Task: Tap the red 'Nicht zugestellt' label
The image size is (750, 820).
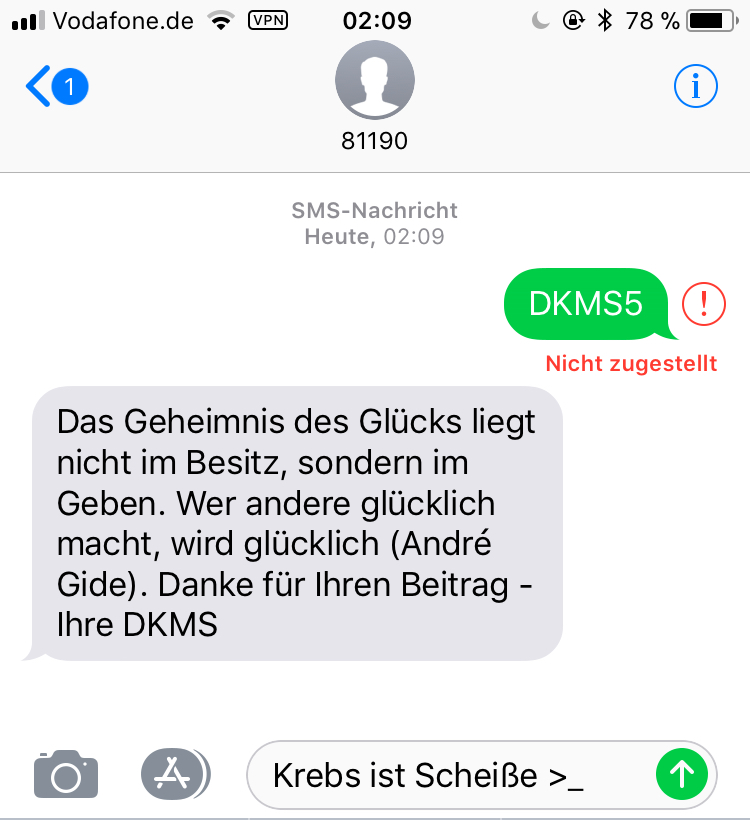Action: 631,363
